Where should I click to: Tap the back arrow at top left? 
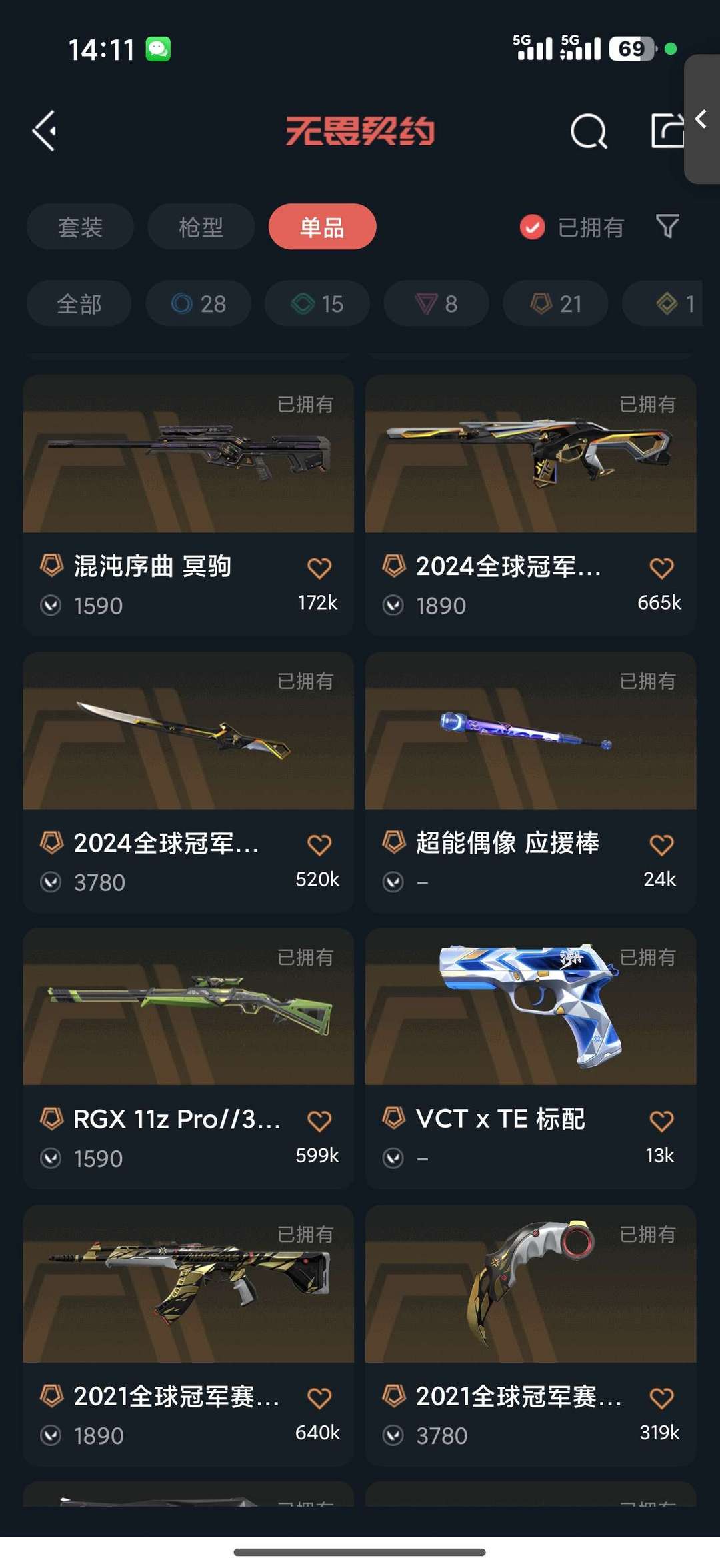click(44, 131)
